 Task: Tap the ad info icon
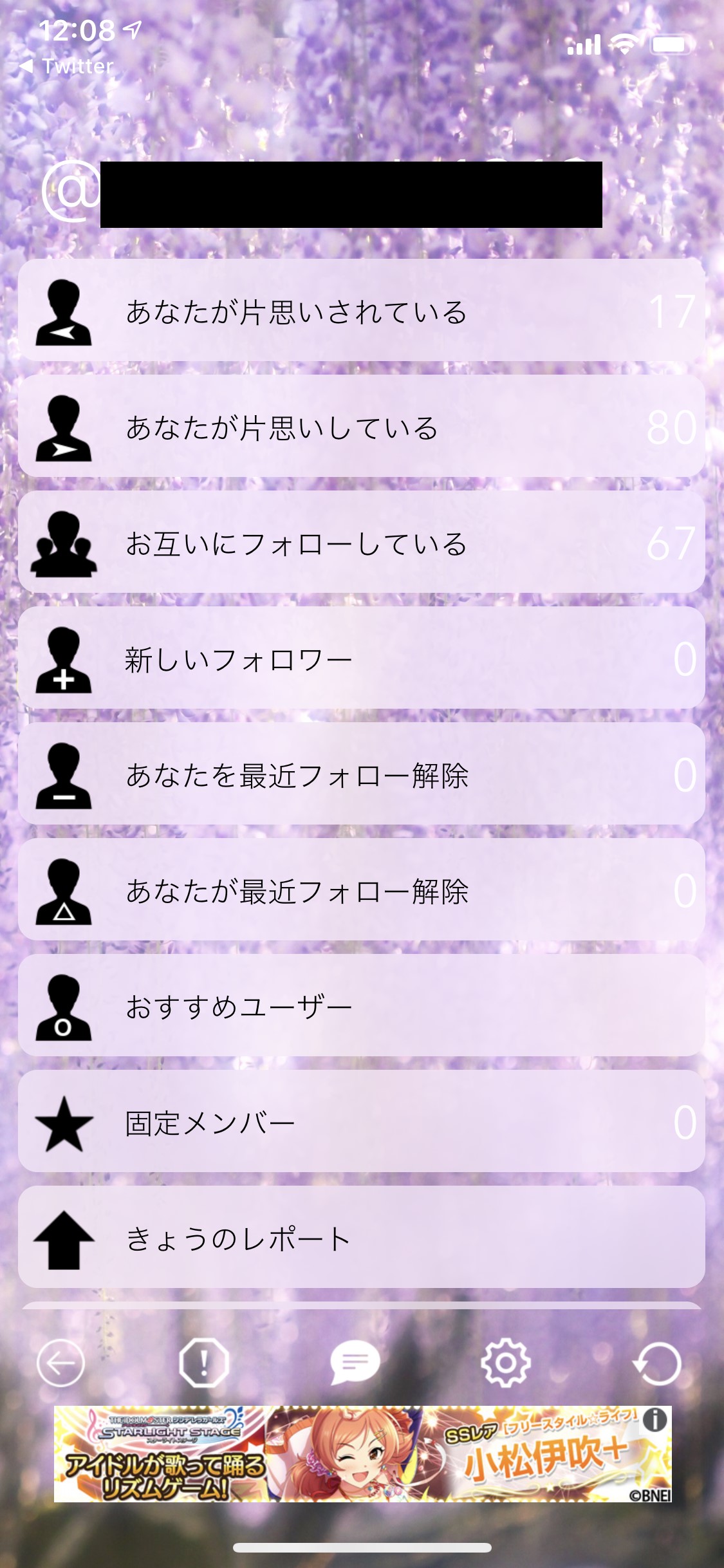[x=654, y=1420]
